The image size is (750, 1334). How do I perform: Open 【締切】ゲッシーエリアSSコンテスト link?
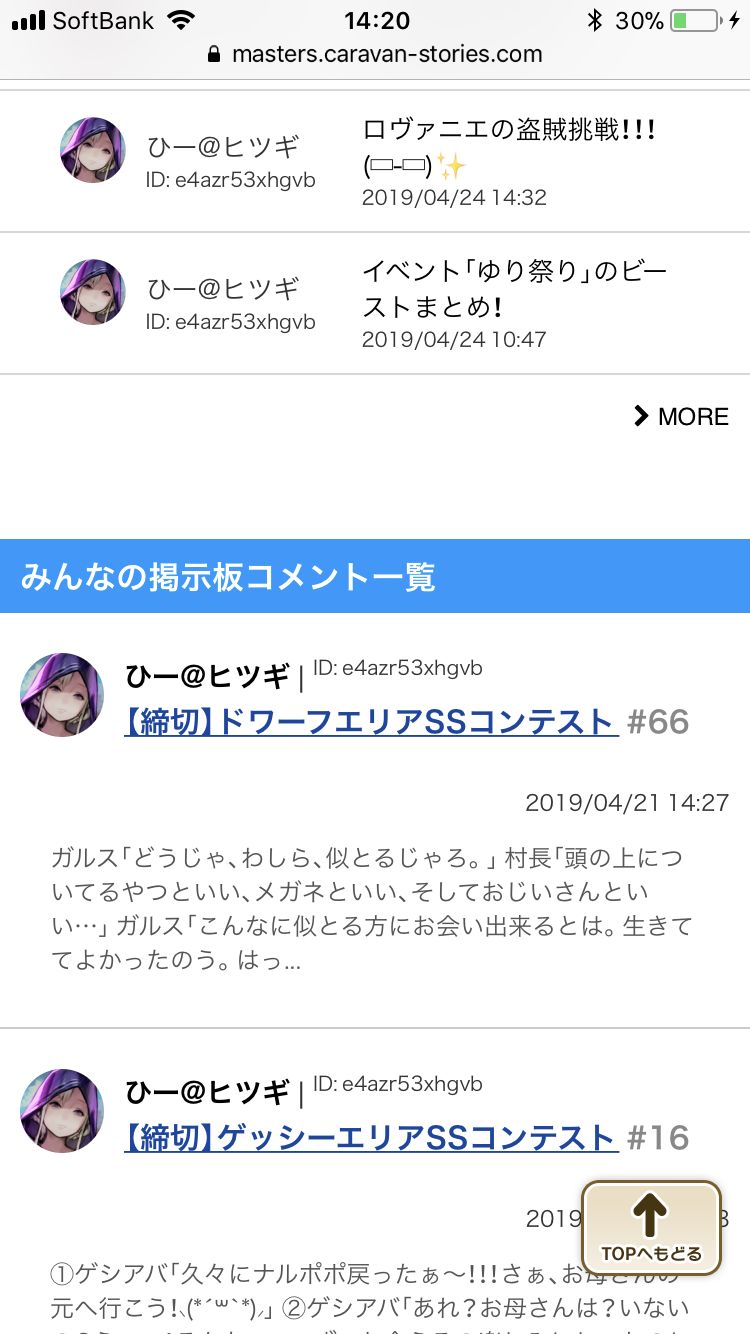coord(370,1138)
